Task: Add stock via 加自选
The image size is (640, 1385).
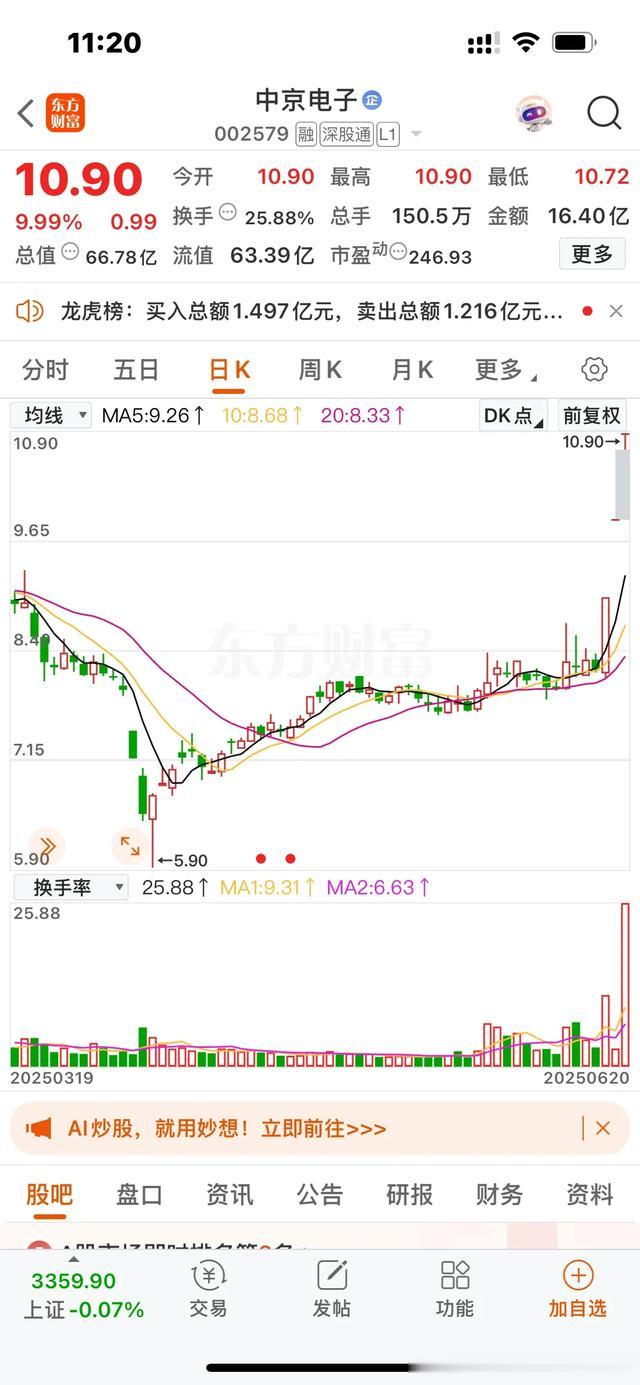Action: [577, 1289]
